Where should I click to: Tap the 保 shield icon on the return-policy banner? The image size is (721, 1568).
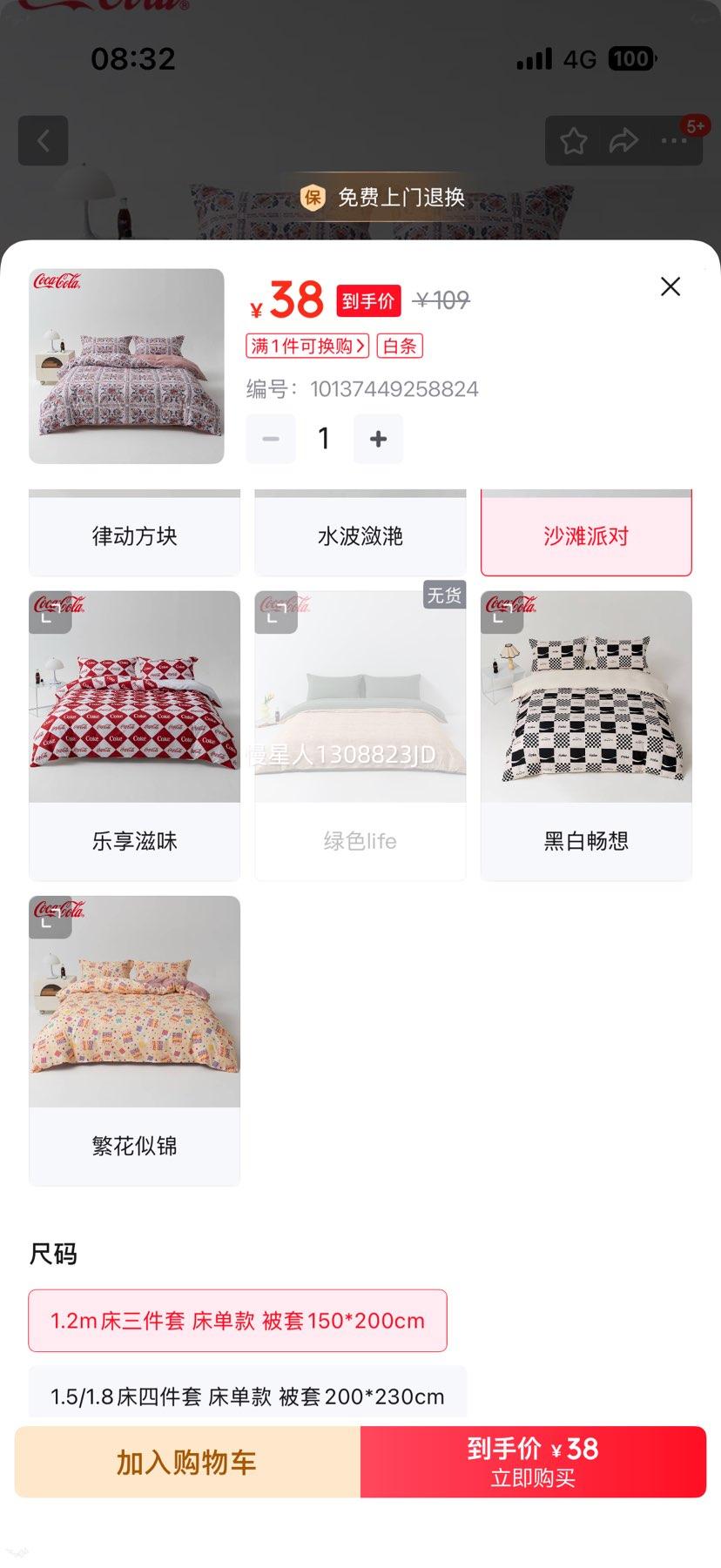click(311, 197)
